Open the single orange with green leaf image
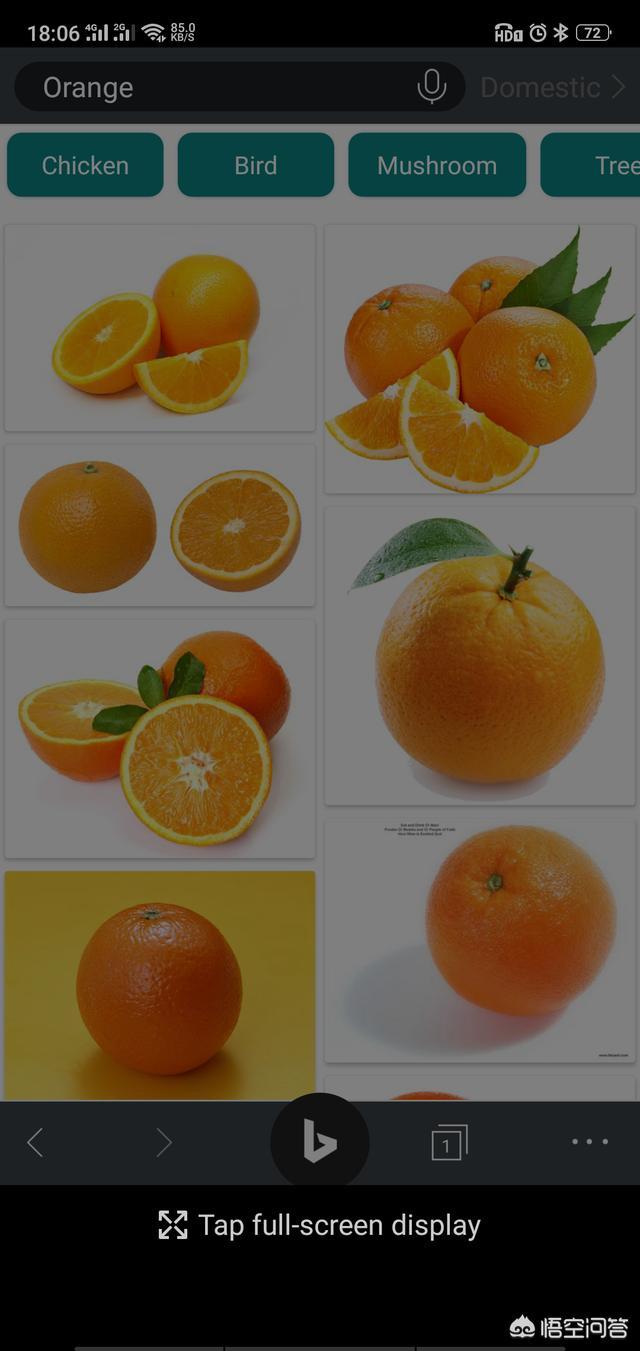 click(x=480, y=656)
